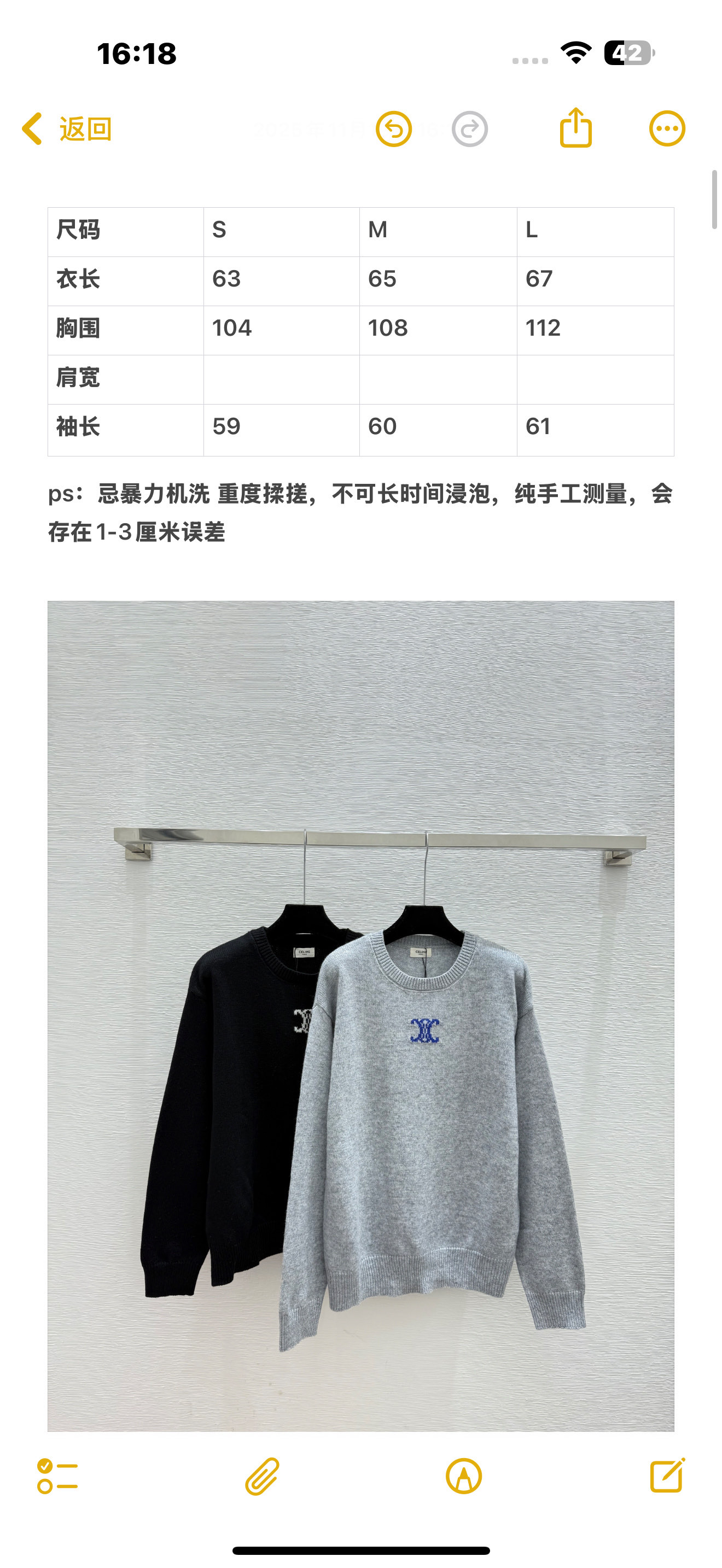Open the markup pen tool
Viewport: 722px width, 1568px height.
[x=463, y=1476]
